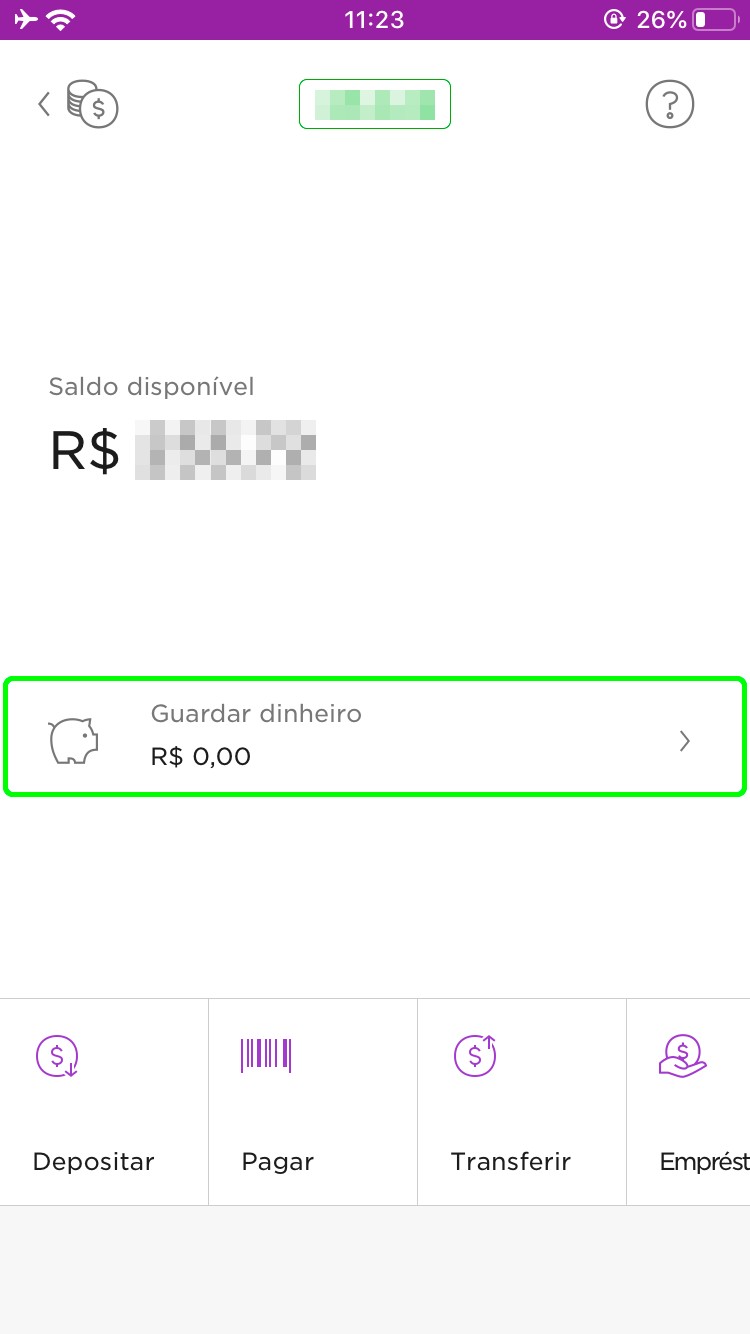Choose Transferir to send money
750x1334 pixels.
point(521,1102)
